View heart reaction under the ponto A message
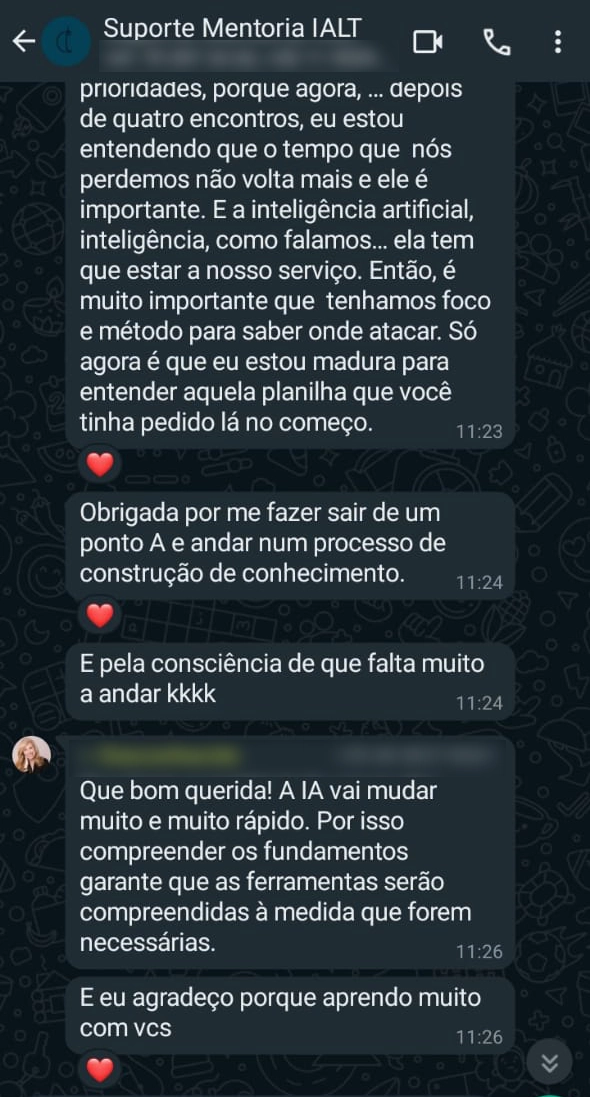 [x=99, y=615]
